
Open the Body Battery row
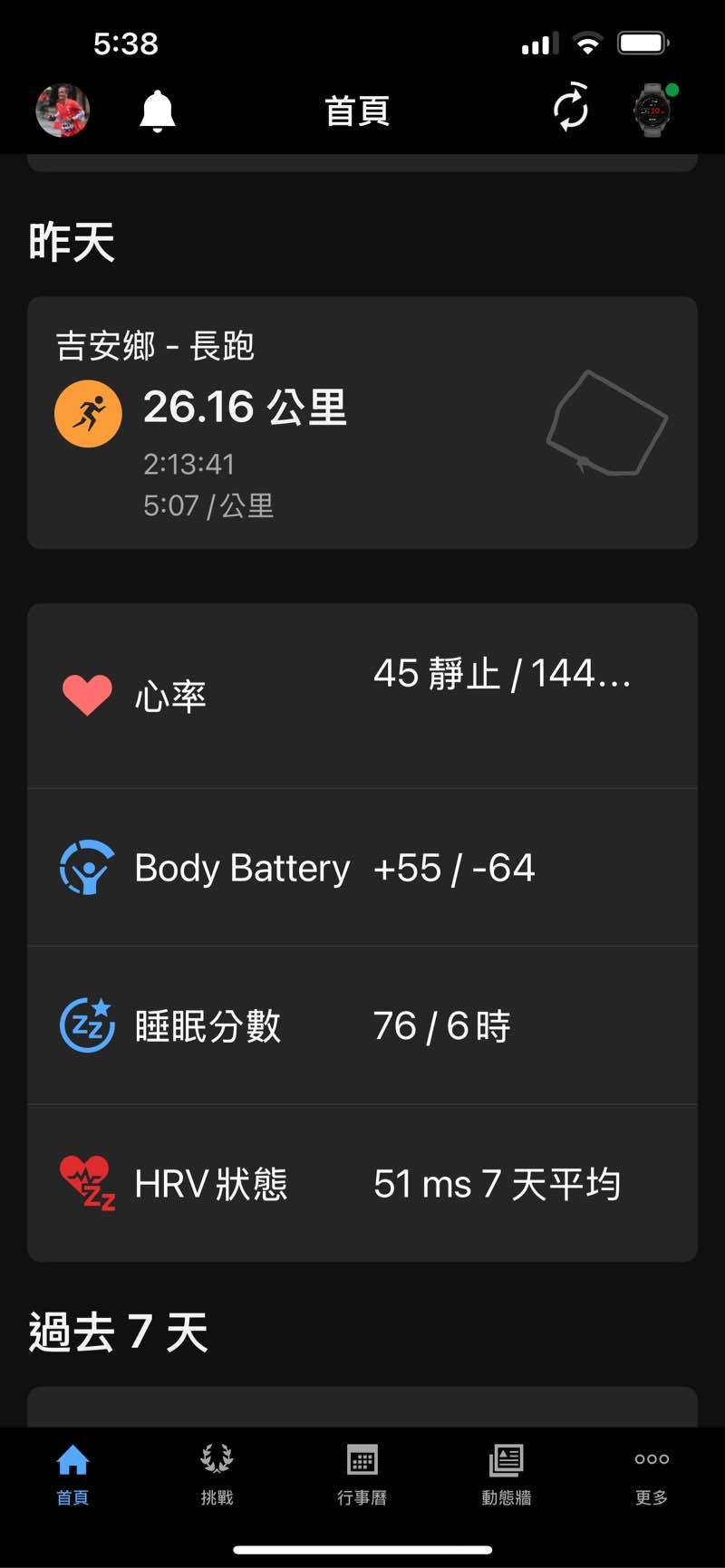click(362, 868)
